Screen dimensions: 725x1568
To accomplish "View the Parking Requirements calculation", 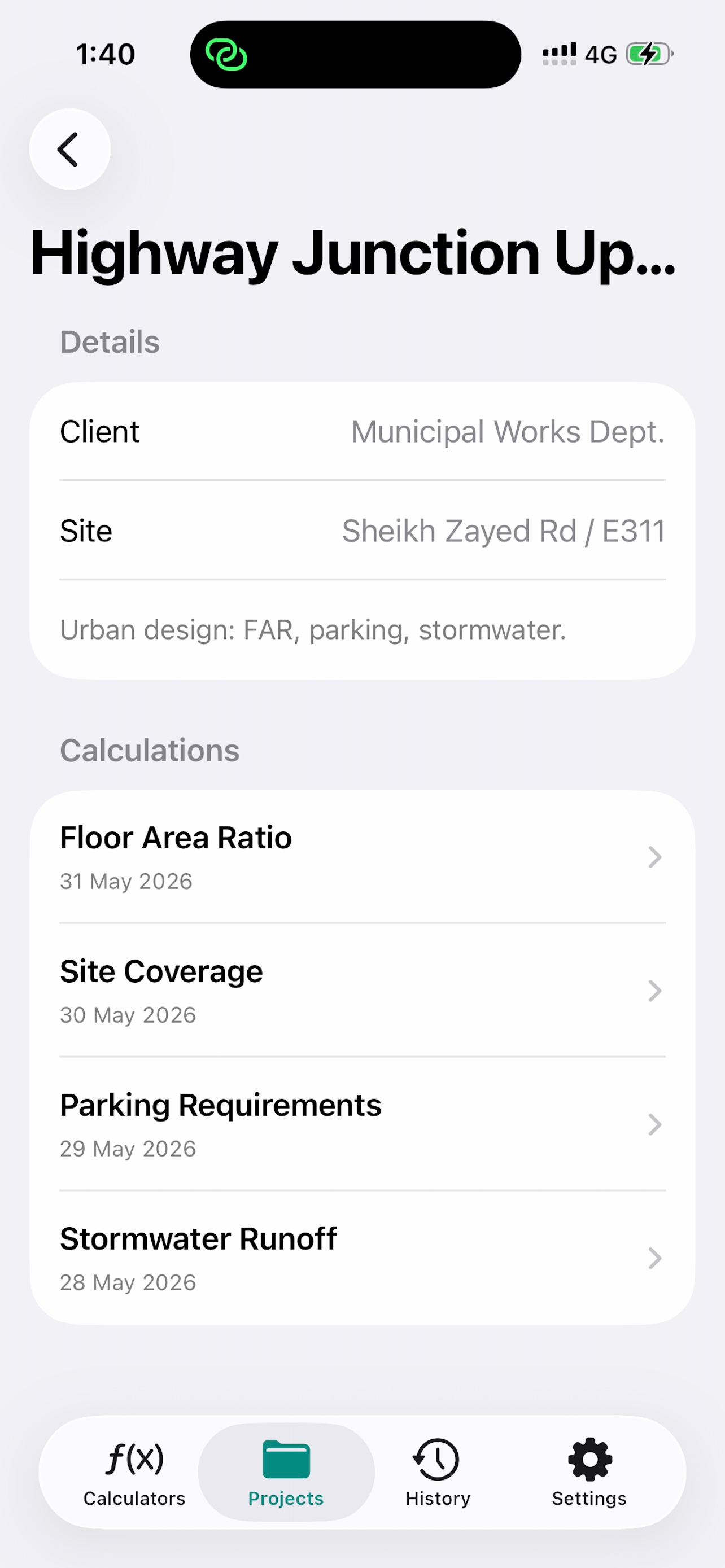I will pyautogui.click(x=362, y=1124).
